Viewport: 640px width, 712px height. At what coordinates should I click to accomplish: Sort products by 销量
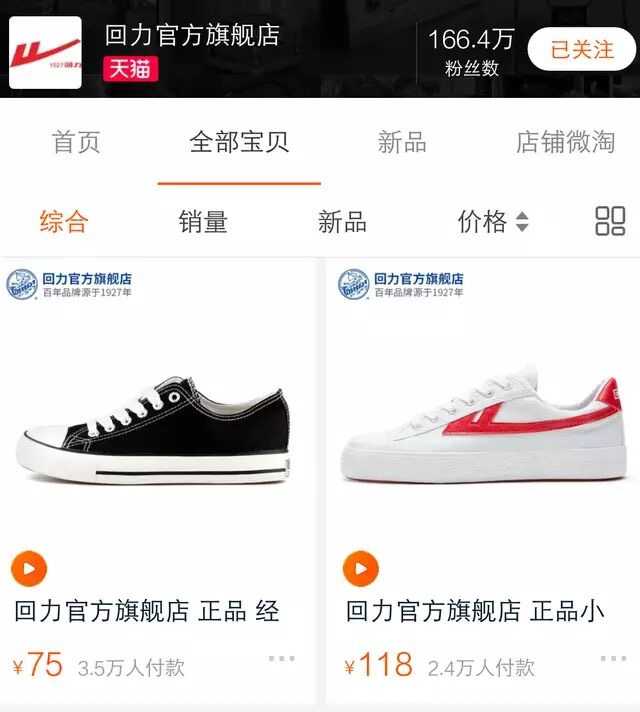coord(203,221)
